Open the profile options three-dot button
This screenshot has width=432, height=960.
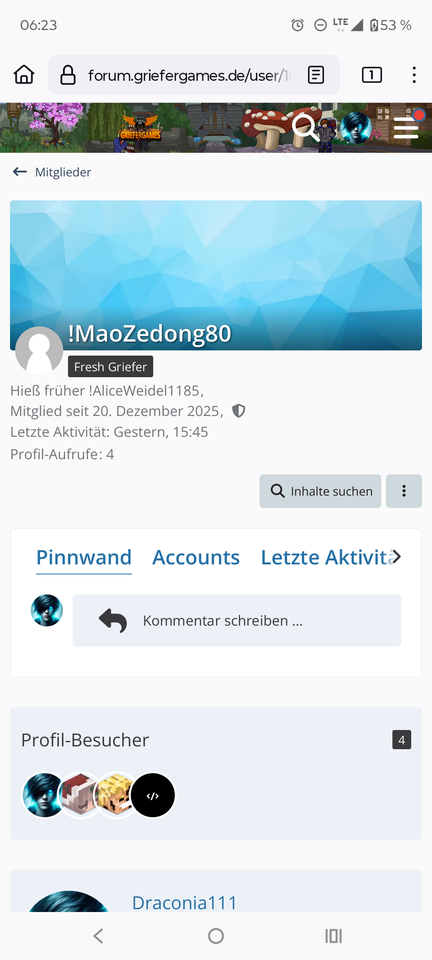404,491
